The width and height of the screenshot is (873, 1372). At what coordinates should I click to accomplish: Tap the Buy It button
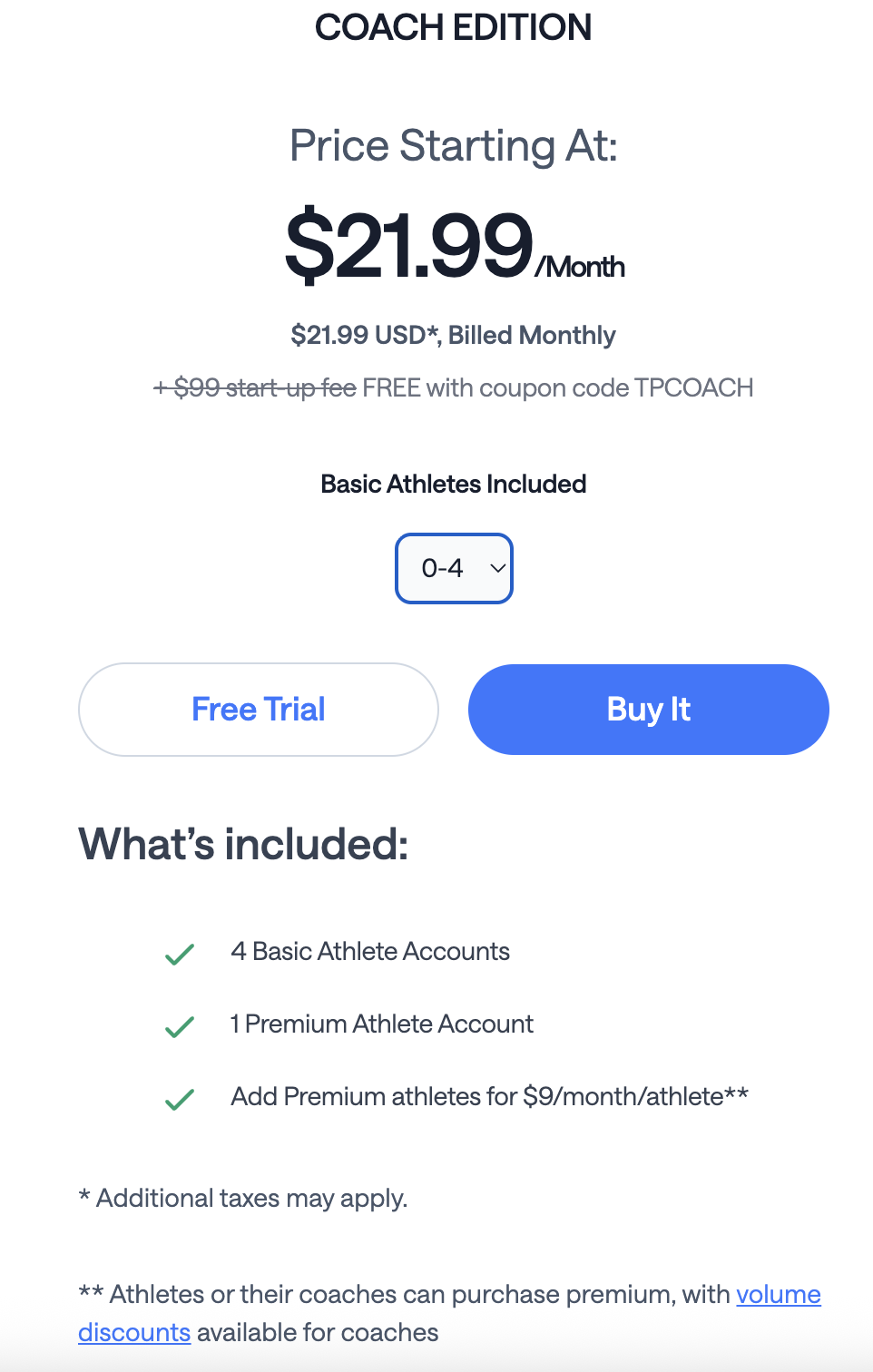click(648, 710)
